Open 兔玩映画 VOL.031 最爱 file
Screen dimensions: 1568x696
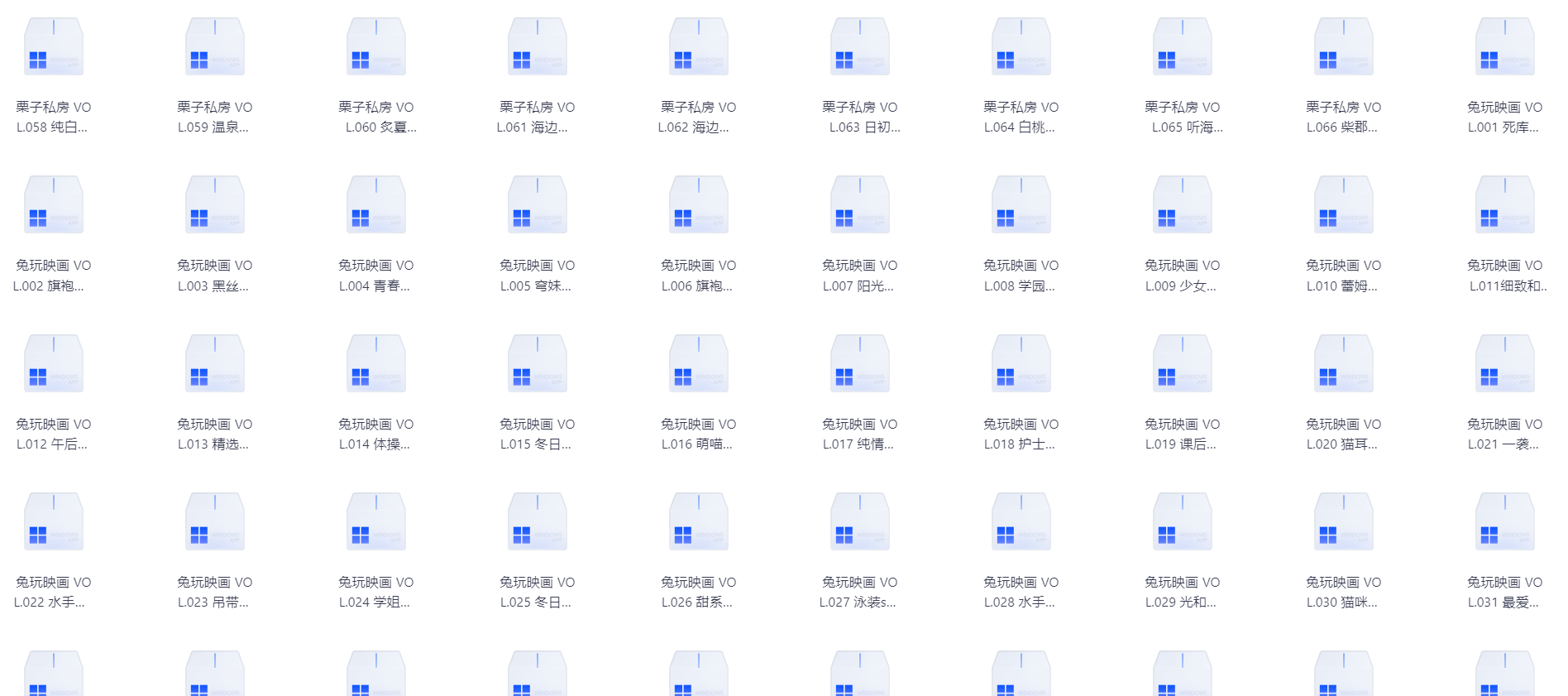1505,523
